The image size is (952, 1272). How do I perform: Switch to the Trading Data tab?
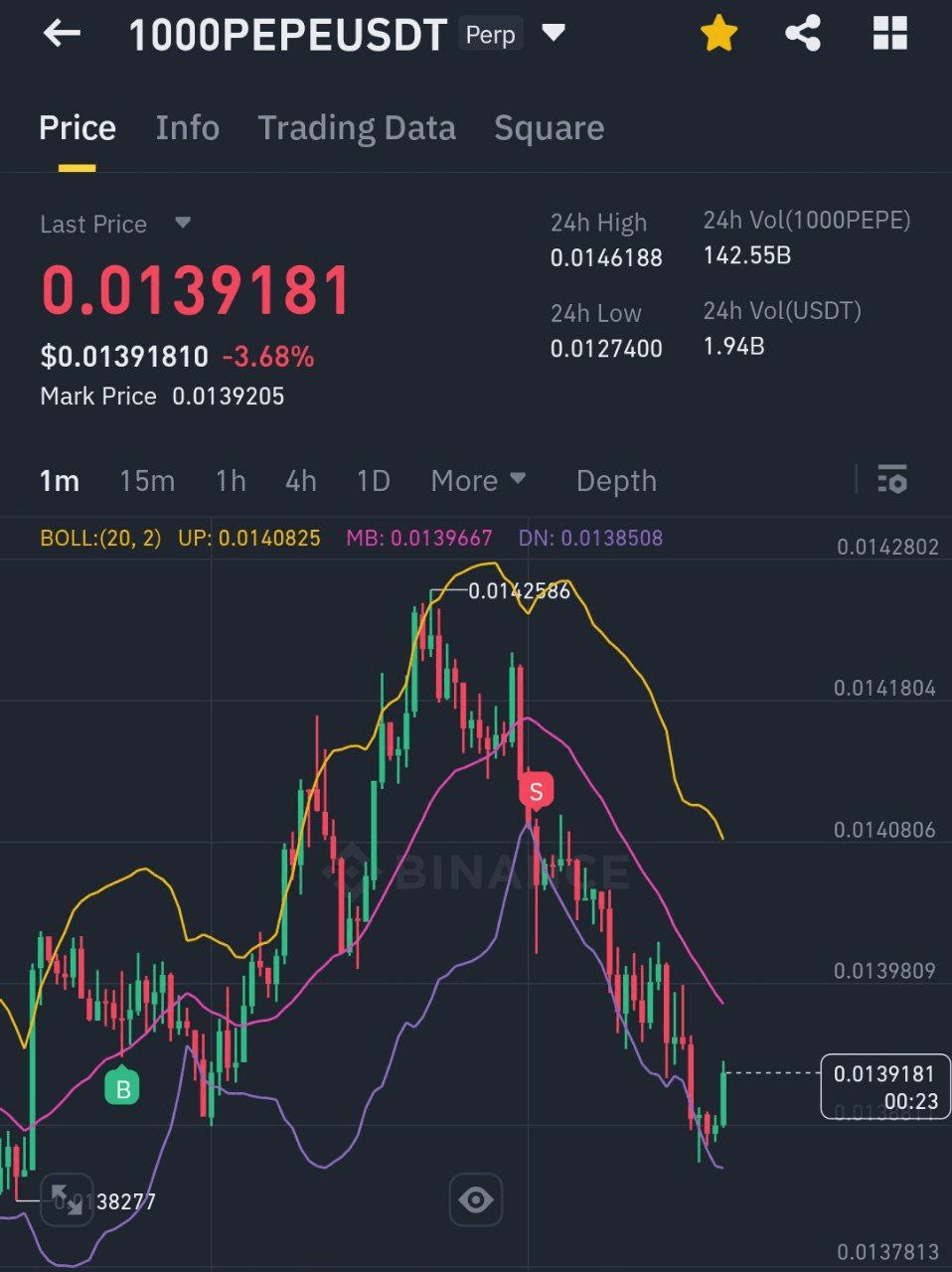[357, 128]
